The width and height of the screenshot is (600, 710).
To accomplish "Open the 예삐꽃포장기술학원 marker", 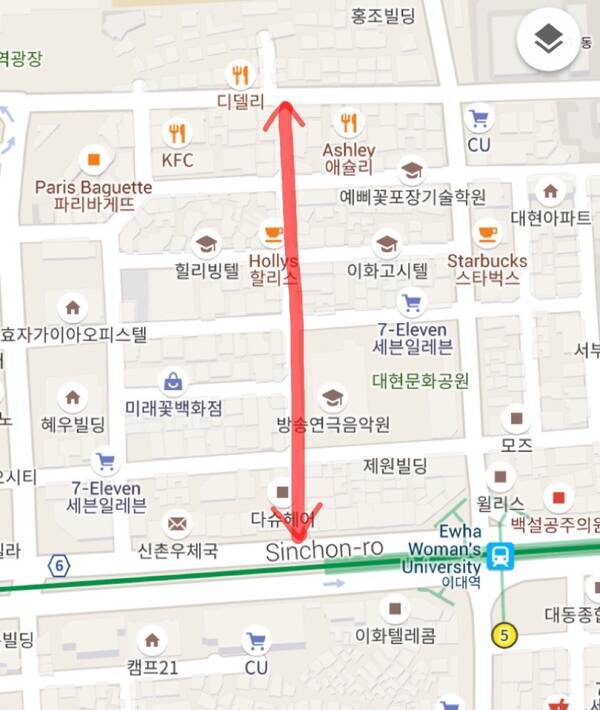I will coord(411,170).
